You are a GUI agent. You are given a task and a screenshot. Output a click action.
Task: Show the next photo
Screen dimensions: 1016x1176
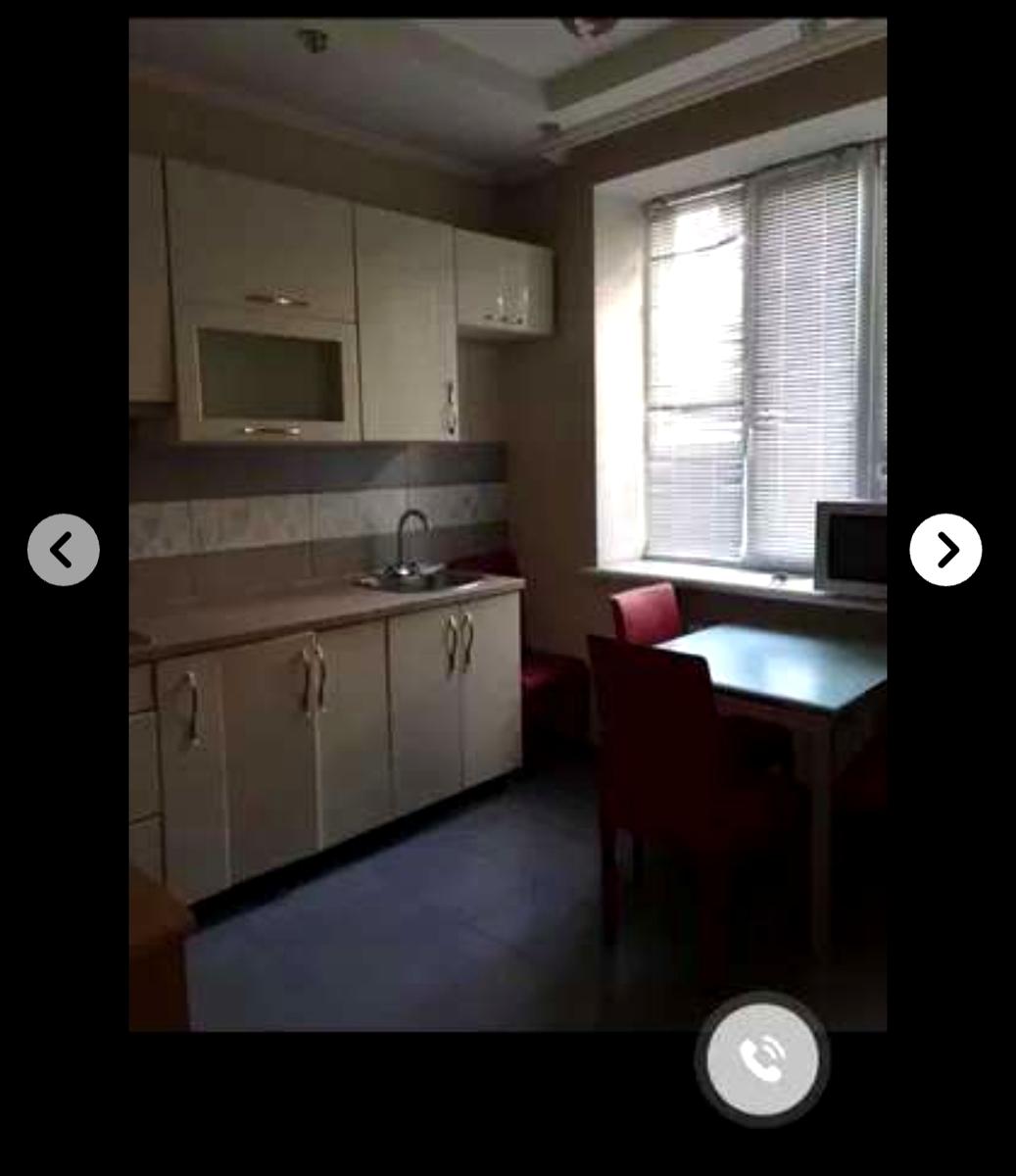[x=945, y=550]
